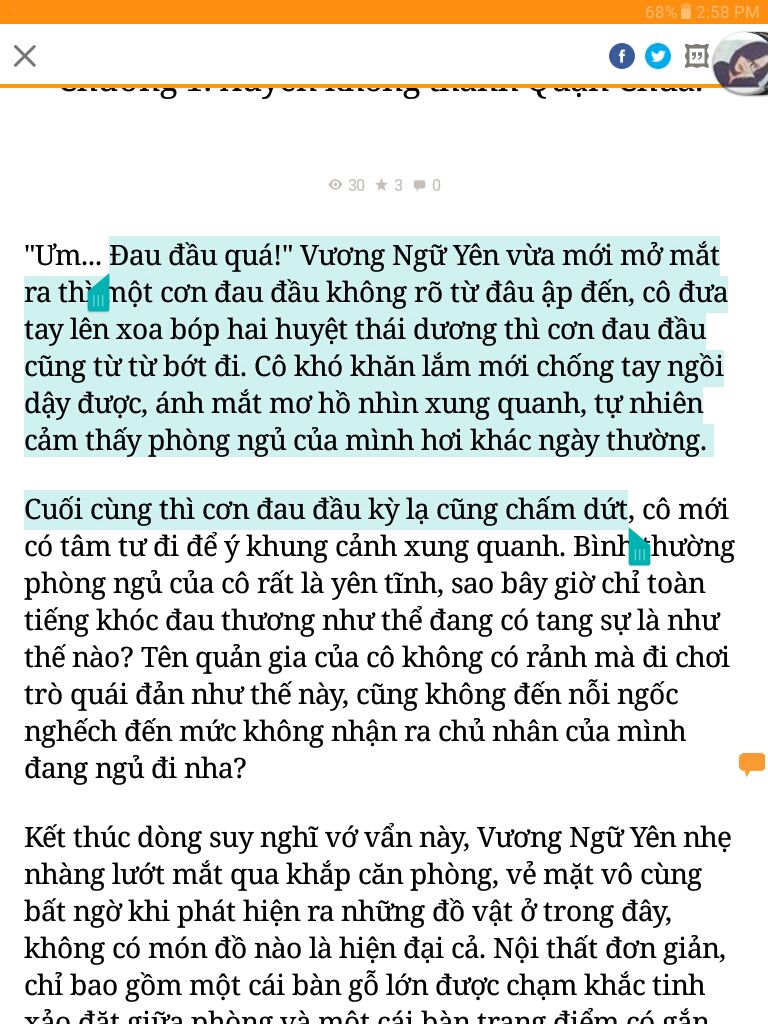The width and height of the screenshot is (768, 1024).
Task: Open the orange inline comment bubble
Action: click(752, 764)
